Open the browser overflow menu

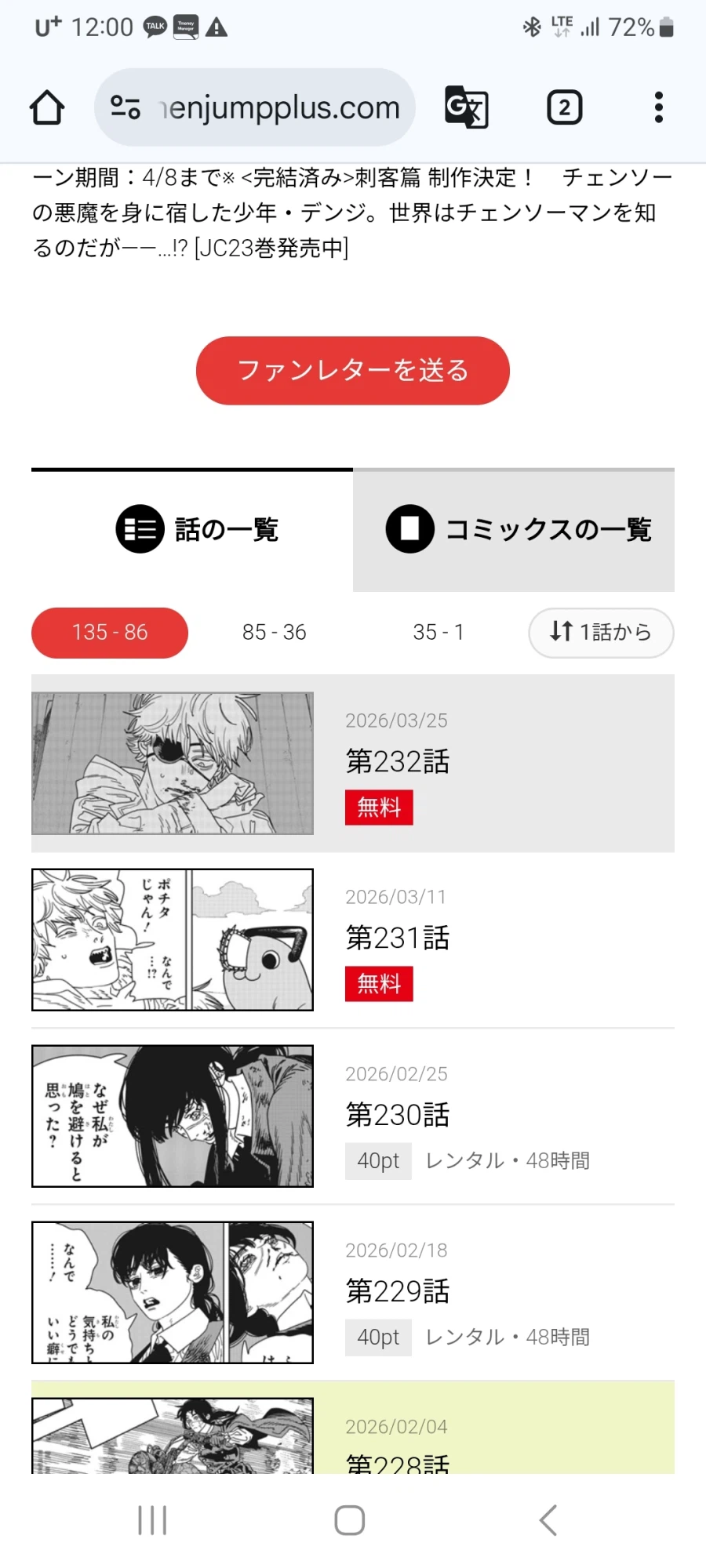[658, 107]
